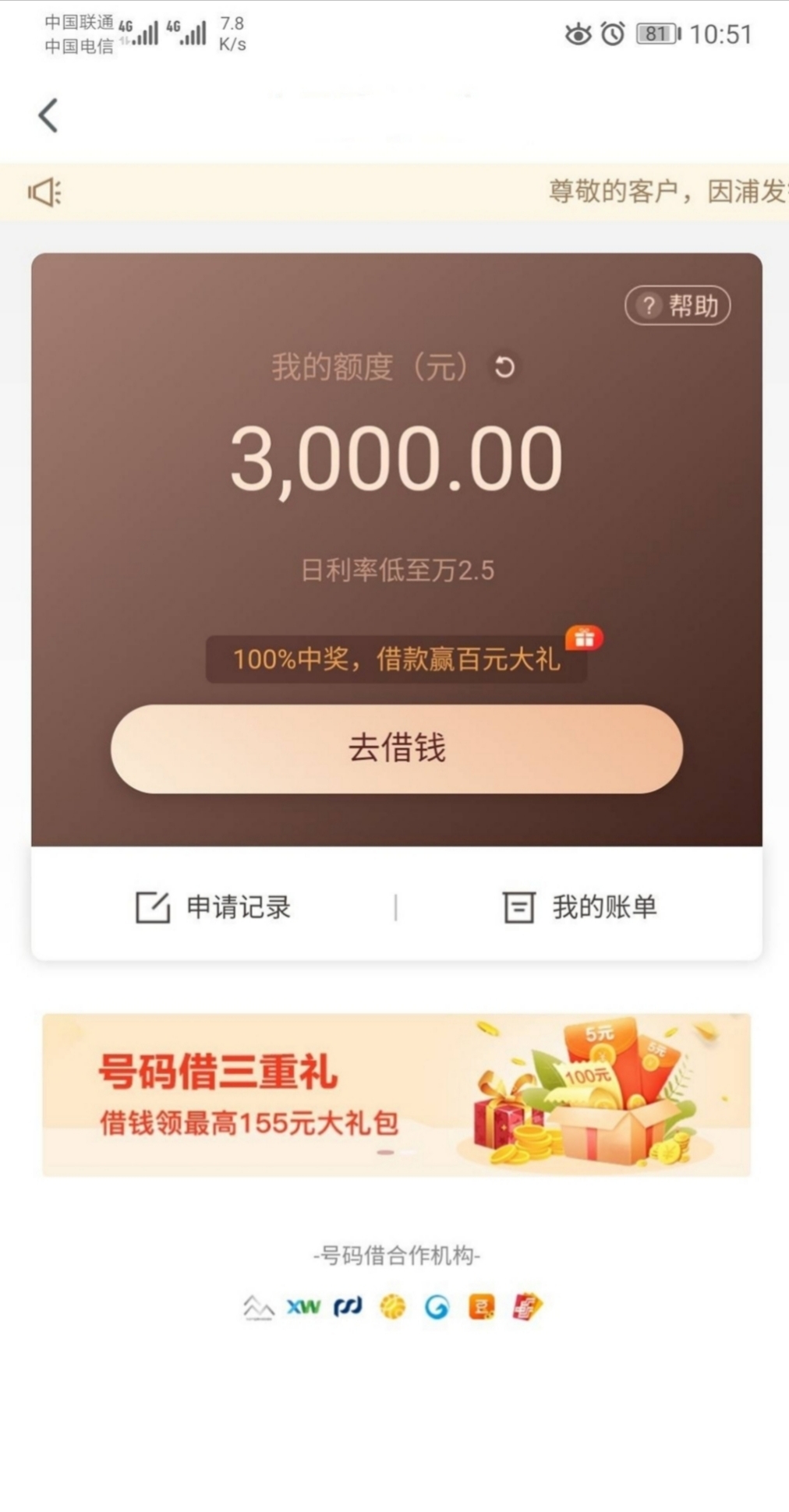Tap the 去借钱 button to borrow money
This screenshot has width=789, height=1512.
pyautogui.click(x=397, y=749)
